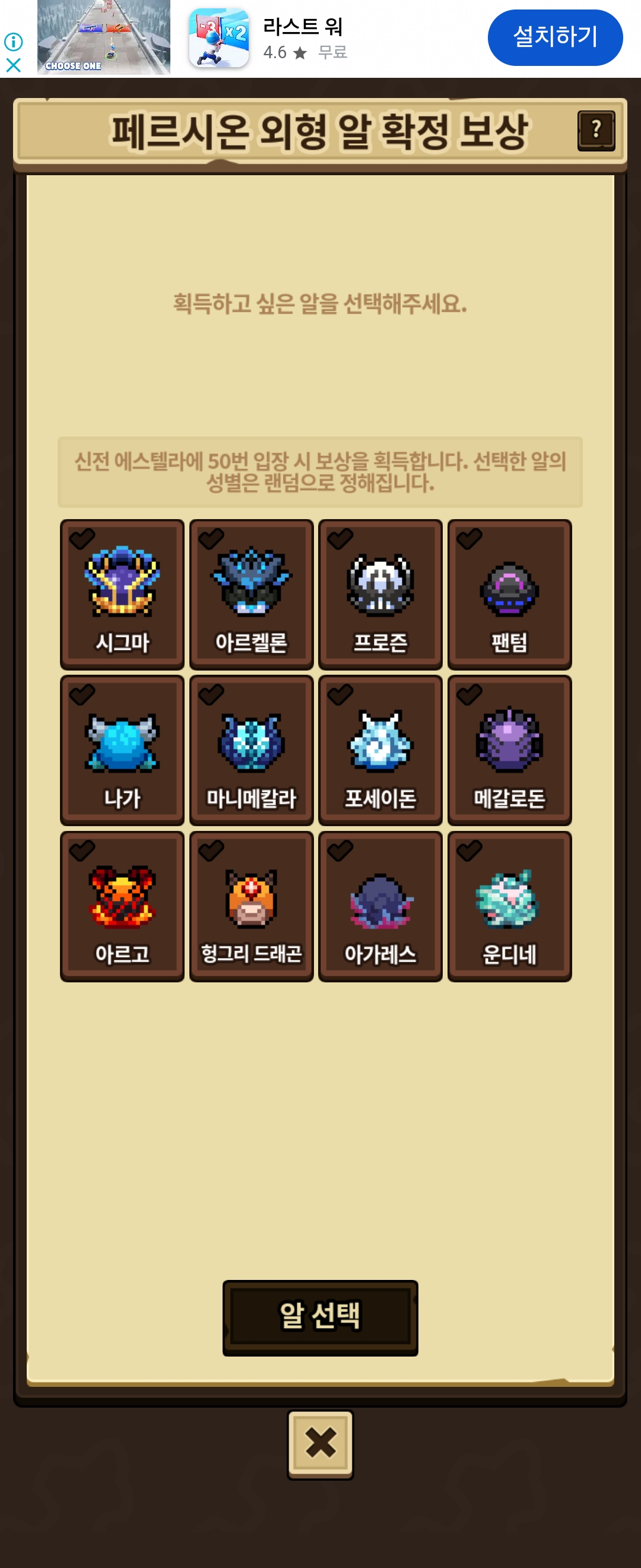Viewport: 641px width, 1568px height.
Task: Confirm with the 알 선택 button
Action: (x=320, y=1317)
